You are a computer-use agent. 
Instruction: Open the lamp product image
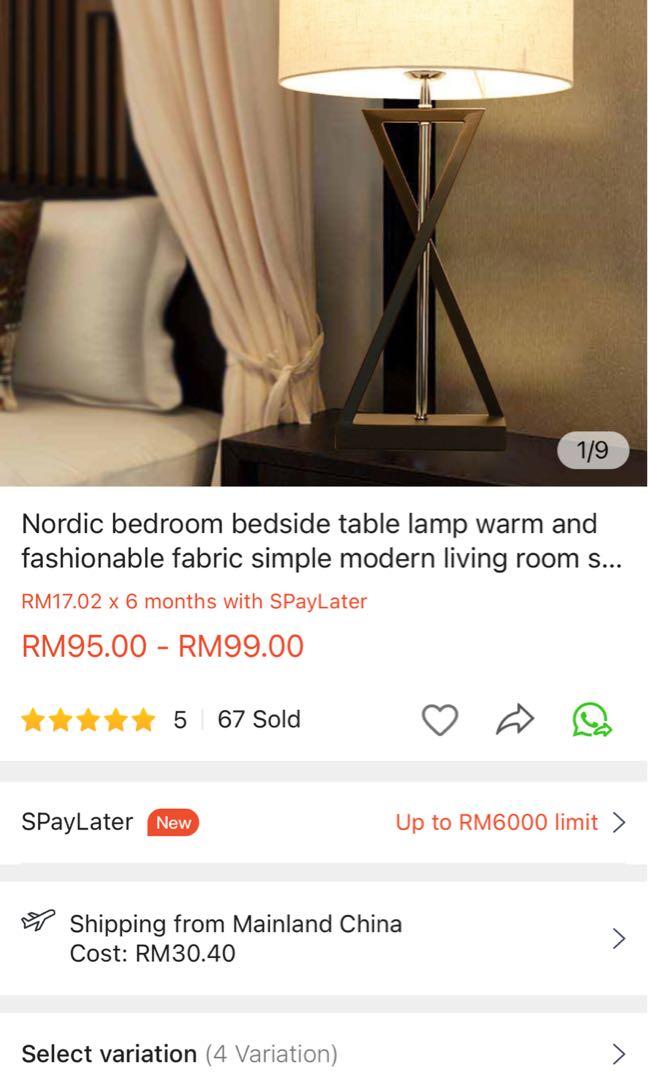click(x=324, y=243)
